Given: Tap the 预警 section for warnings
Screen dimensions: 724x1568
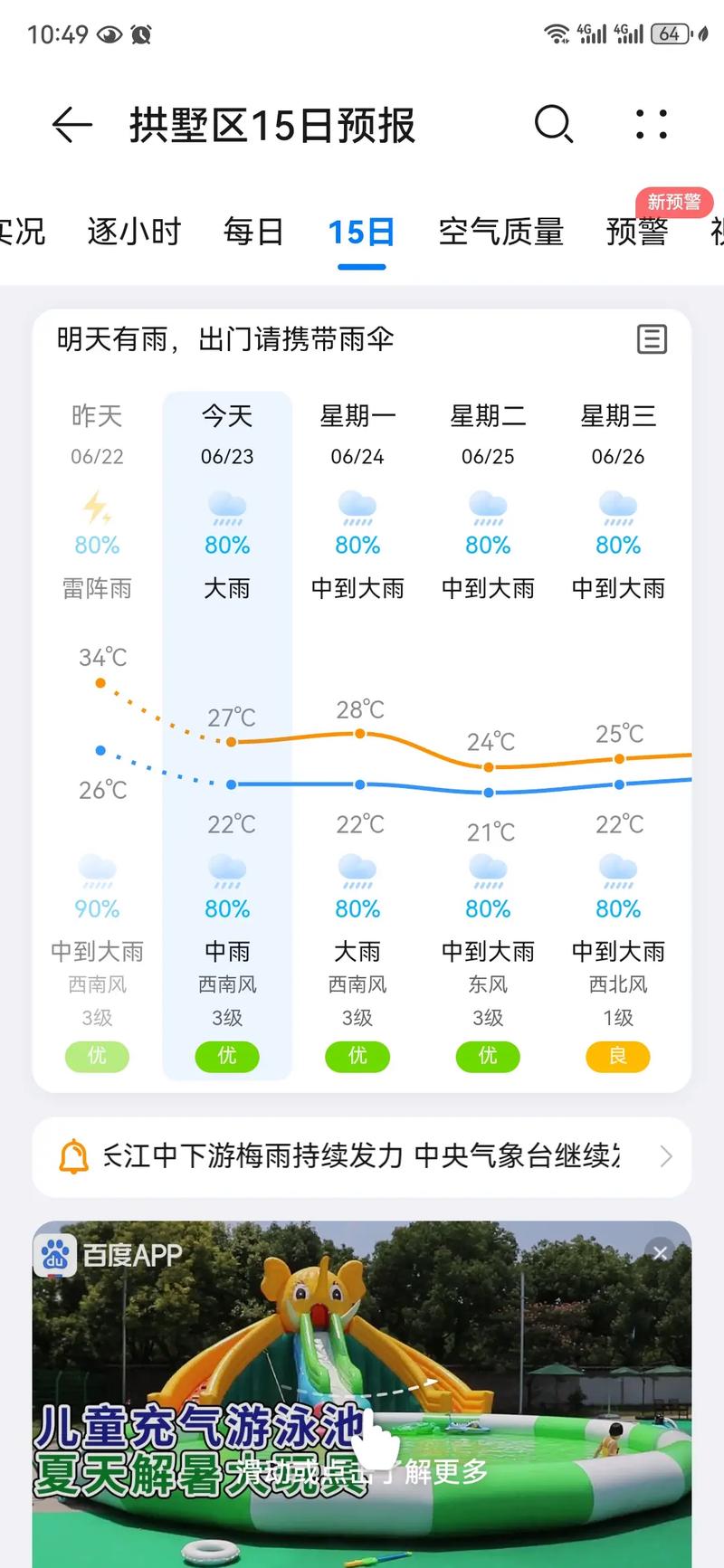Looking at the screenshot, I should tap(636, 233).
